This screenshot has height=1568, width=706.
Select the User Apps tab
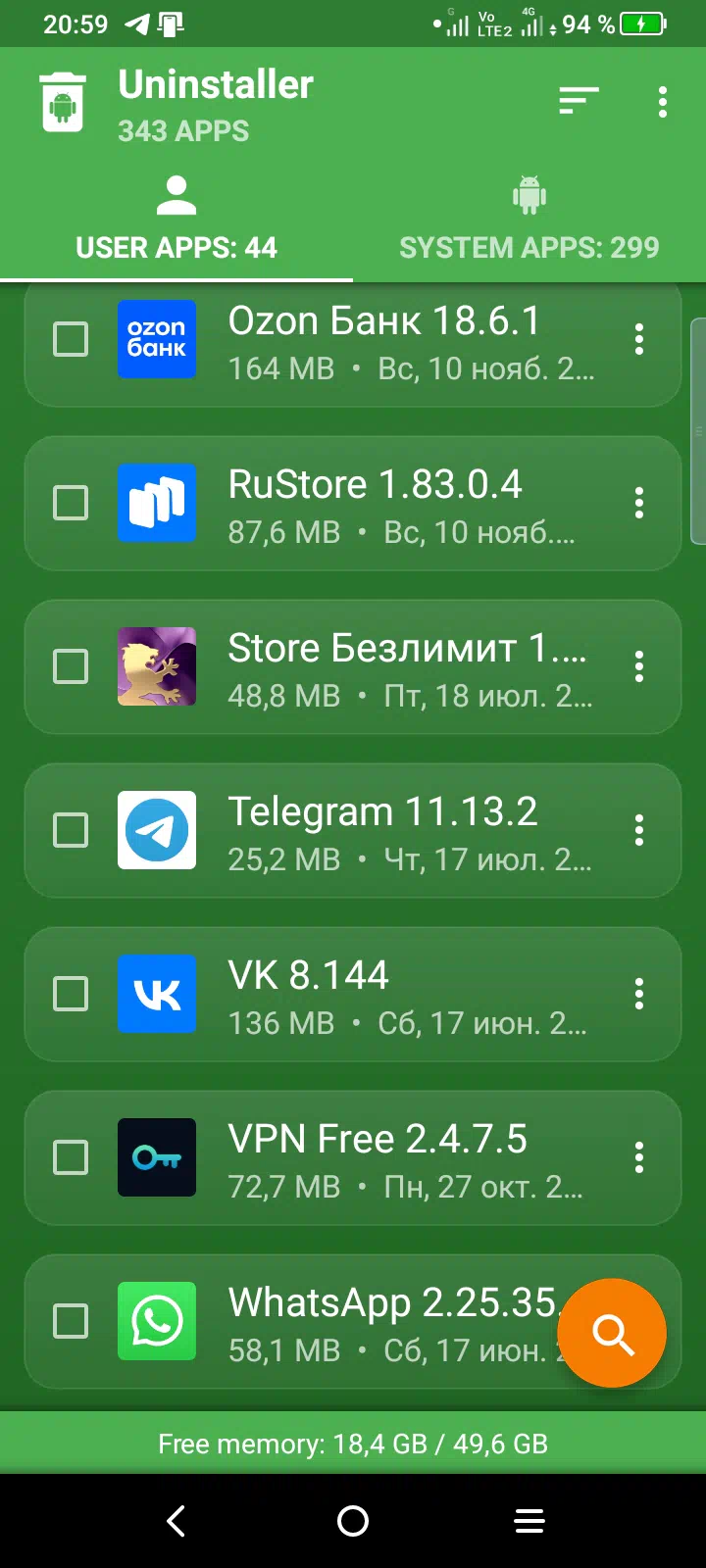coord(176,221)
